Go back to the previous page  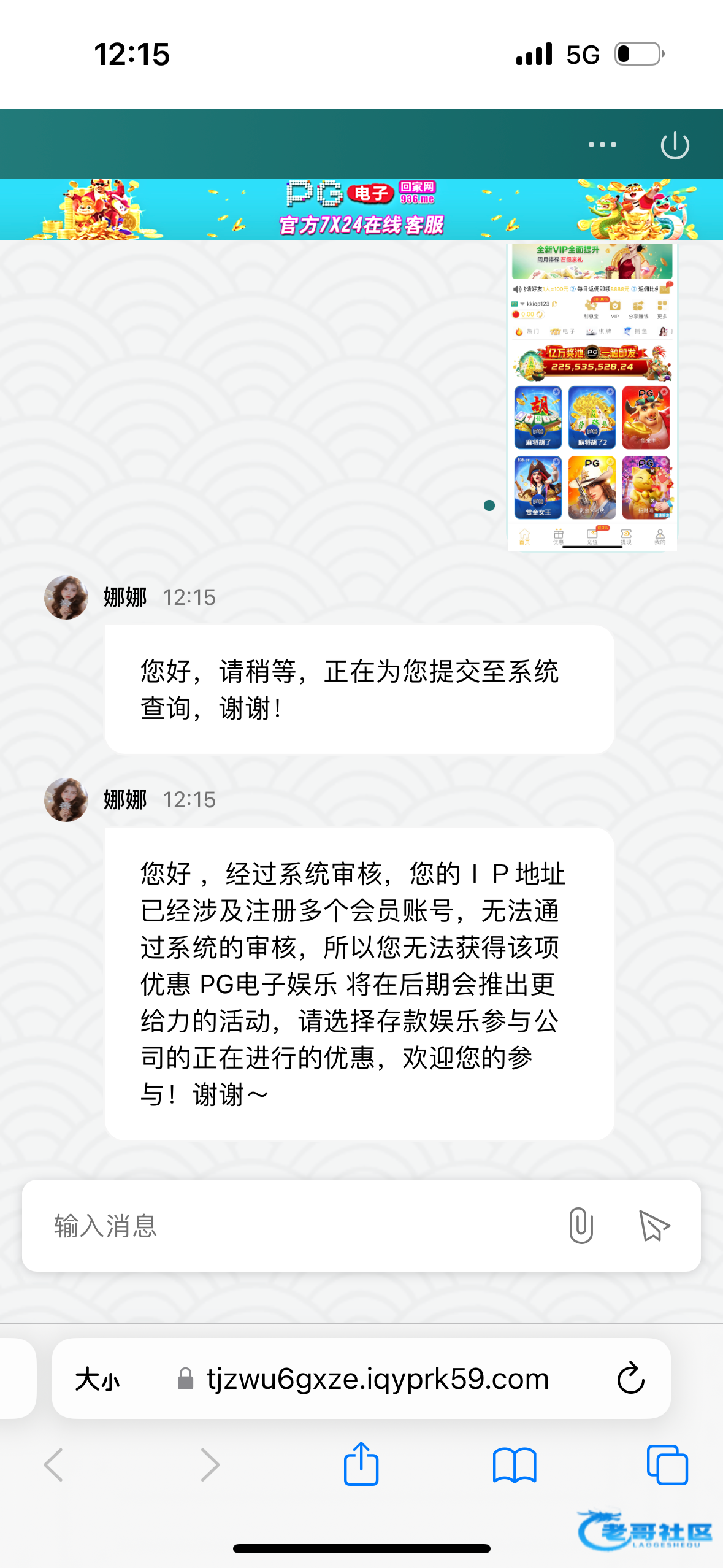(54, 1465)
